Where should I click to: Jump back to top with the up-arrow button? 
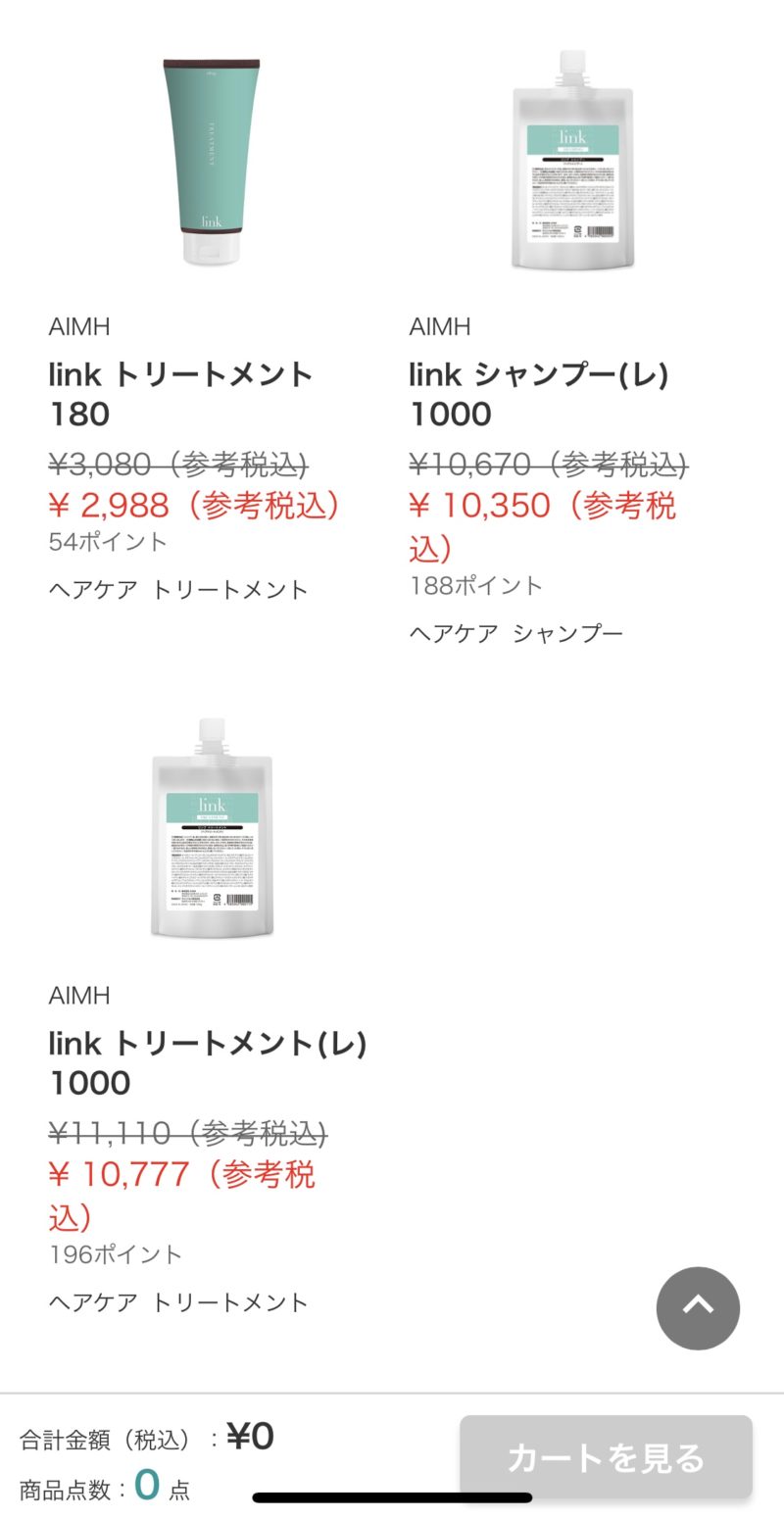pyautogui.click(x=698, y=1307)
